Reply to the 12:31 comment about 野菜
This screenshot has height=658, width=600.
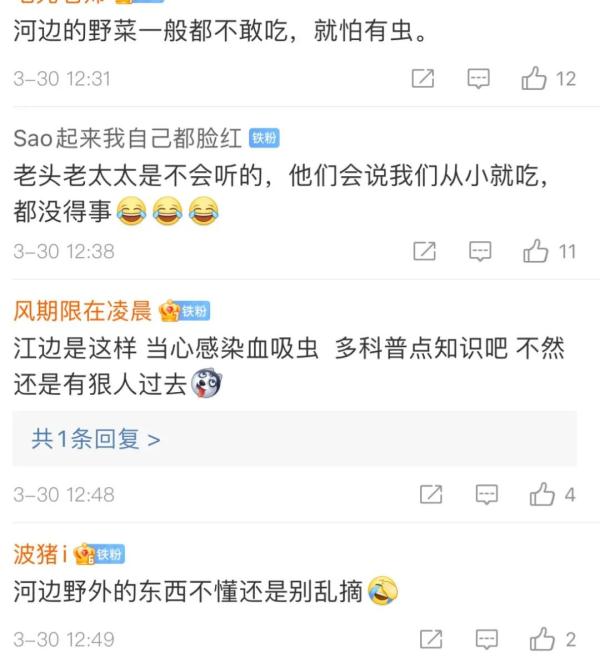(479, 79)
